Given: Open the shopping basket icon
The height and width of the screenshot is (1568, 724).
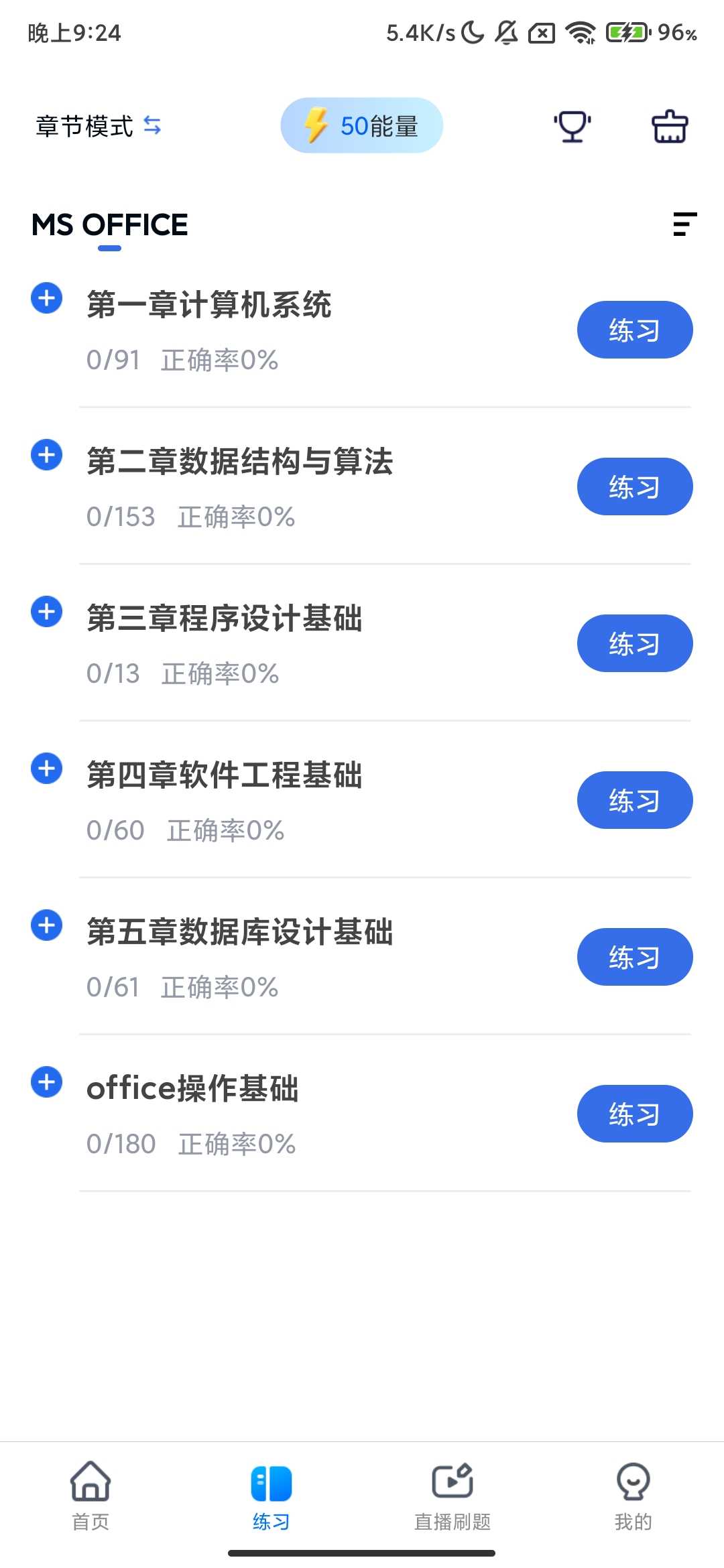Looking at the screenshot, I should tap(670, 126).
